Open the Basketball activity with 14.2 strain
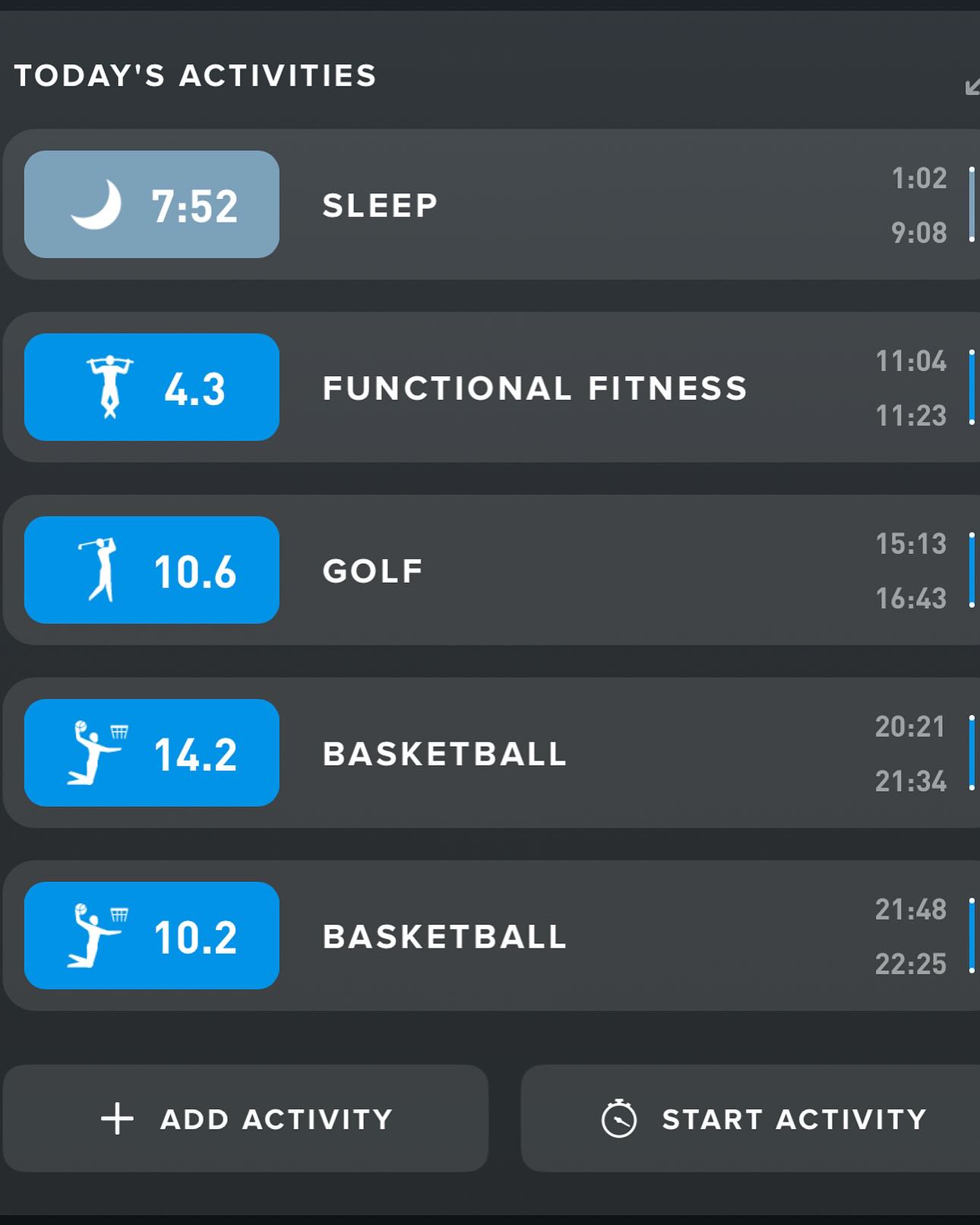The image size is (980, 1225). point(490,753)
